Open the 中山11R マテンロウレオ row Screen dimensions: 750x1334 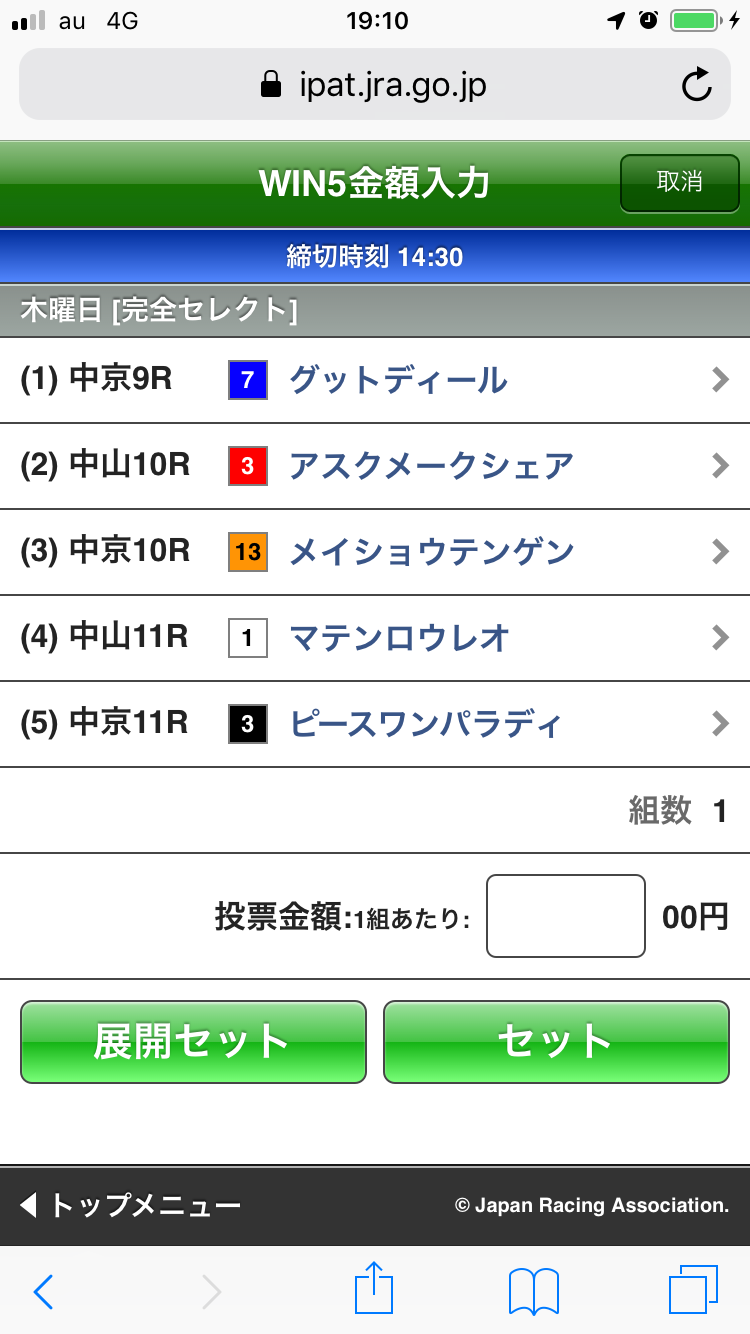(375, 638)
